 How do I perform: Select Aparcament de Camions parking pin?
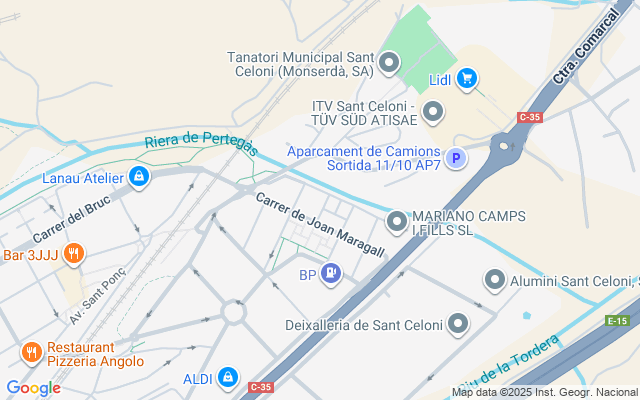tap(456, 158)
